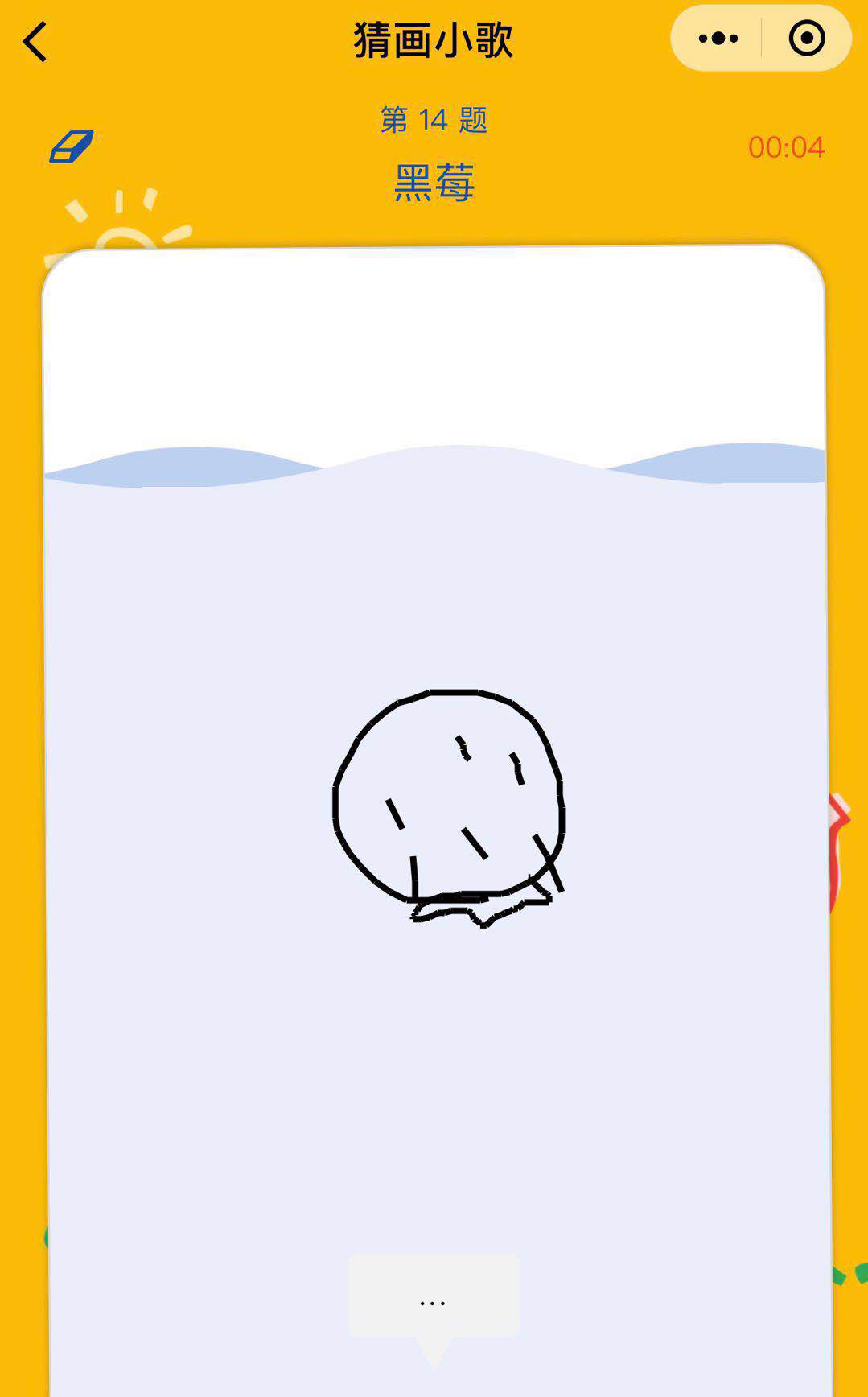Close the mini program with the circle button
This screenshot has width=868, height=1397.
pyautogui.click(x=807, y=38)
